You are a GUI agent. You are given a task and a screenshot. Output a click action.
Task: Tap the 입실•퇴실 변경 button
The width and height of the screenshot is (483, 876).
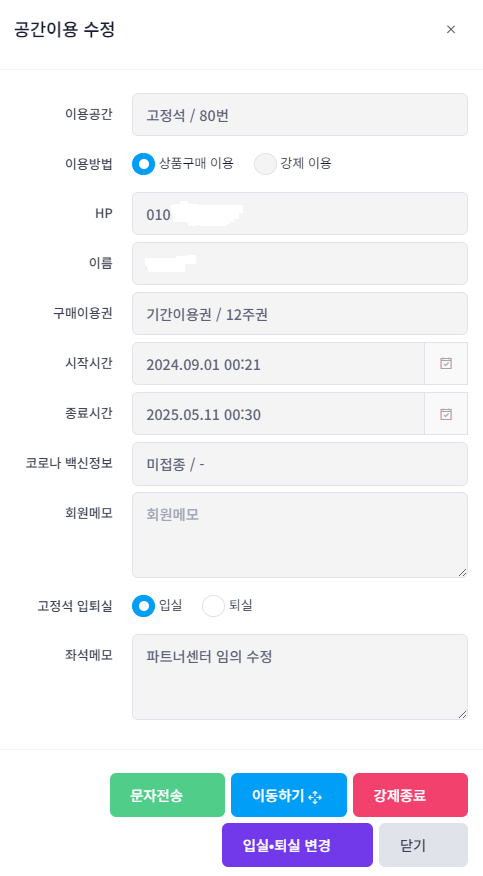(x=297, y=845)
